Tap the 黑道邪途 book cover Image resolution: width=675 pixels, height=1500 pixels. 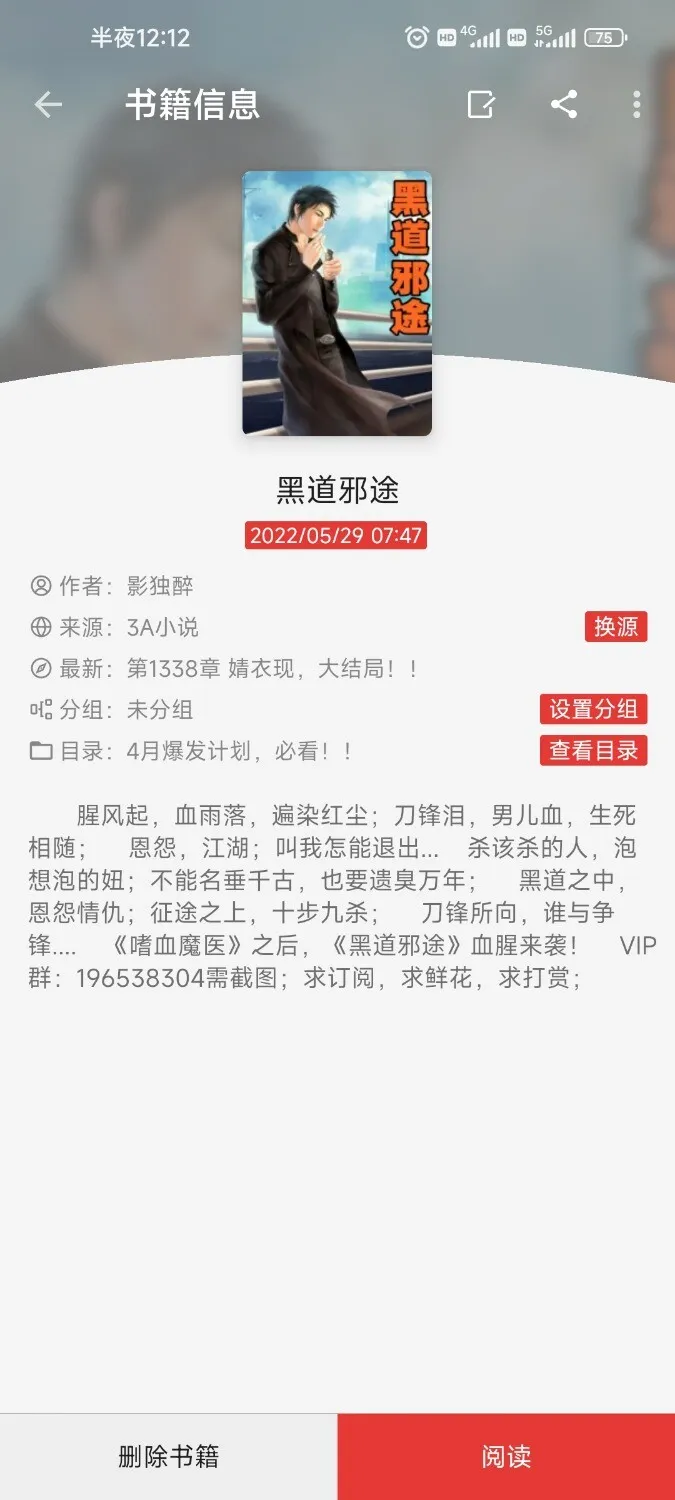(337, 303)
